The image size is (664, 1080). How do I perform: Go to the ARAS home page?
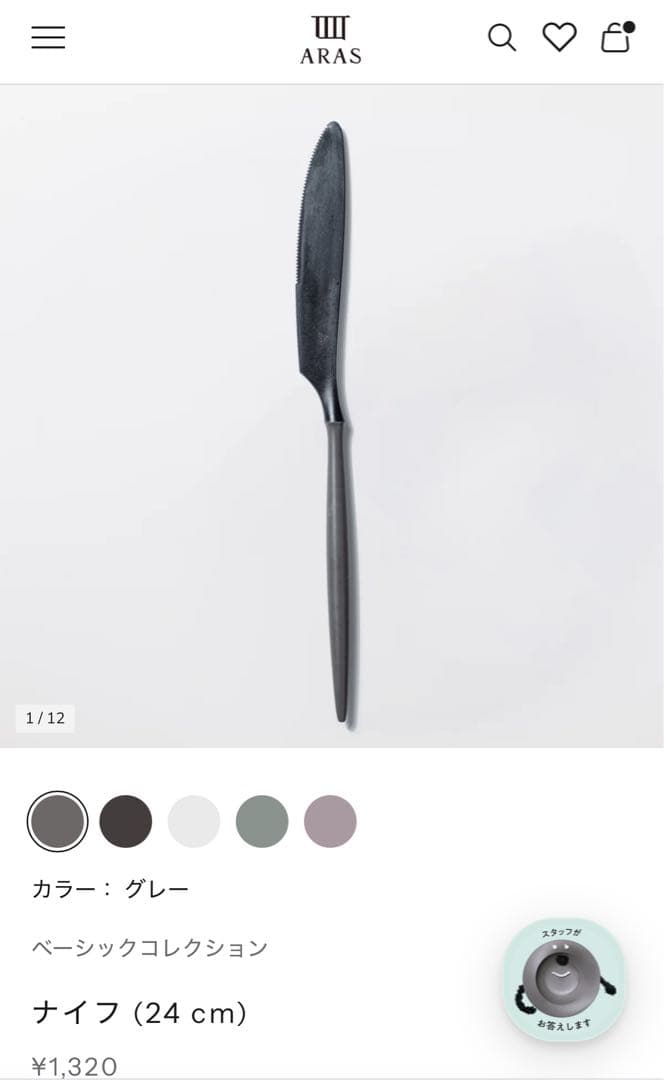[x=331, y=40]
